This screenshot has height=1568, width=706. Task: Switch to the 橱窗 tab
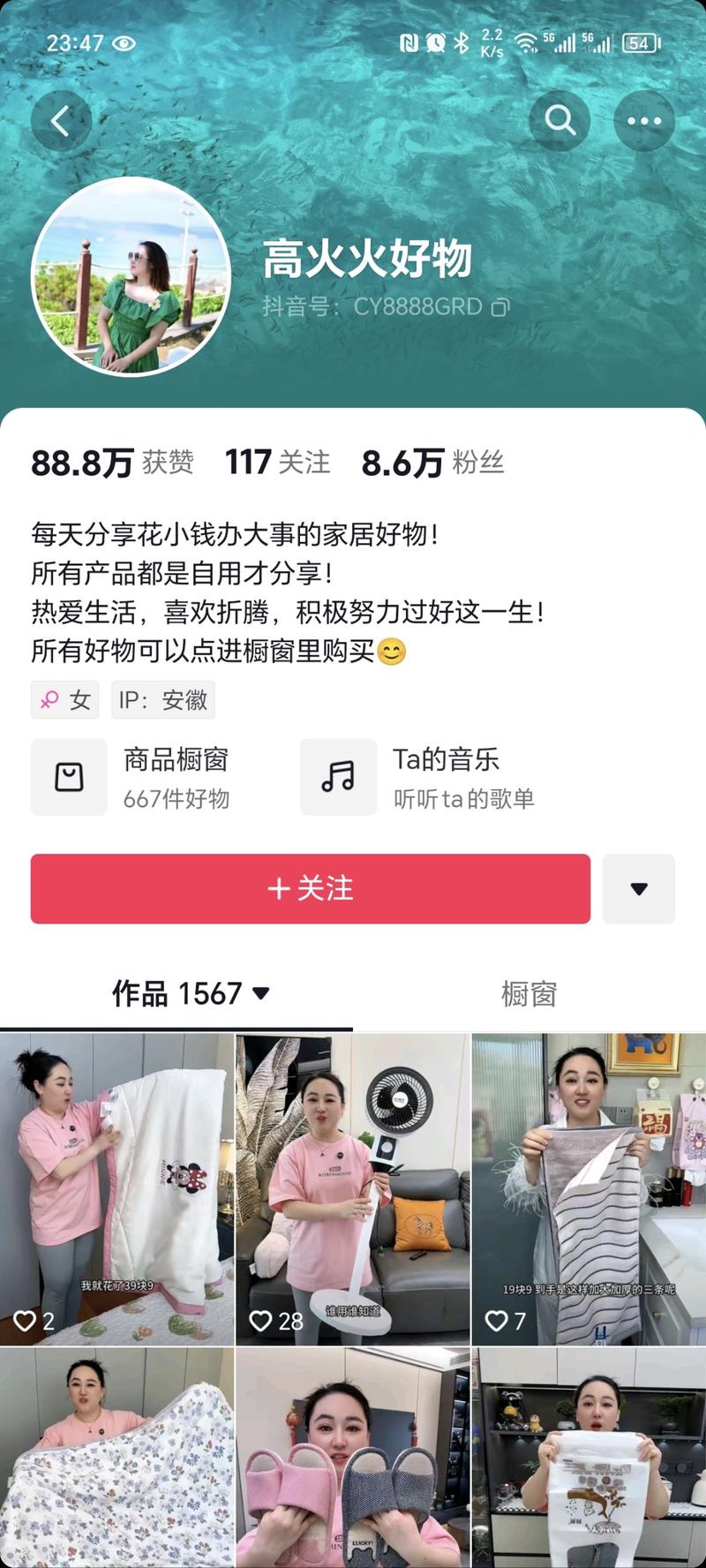tap(529, 994)
